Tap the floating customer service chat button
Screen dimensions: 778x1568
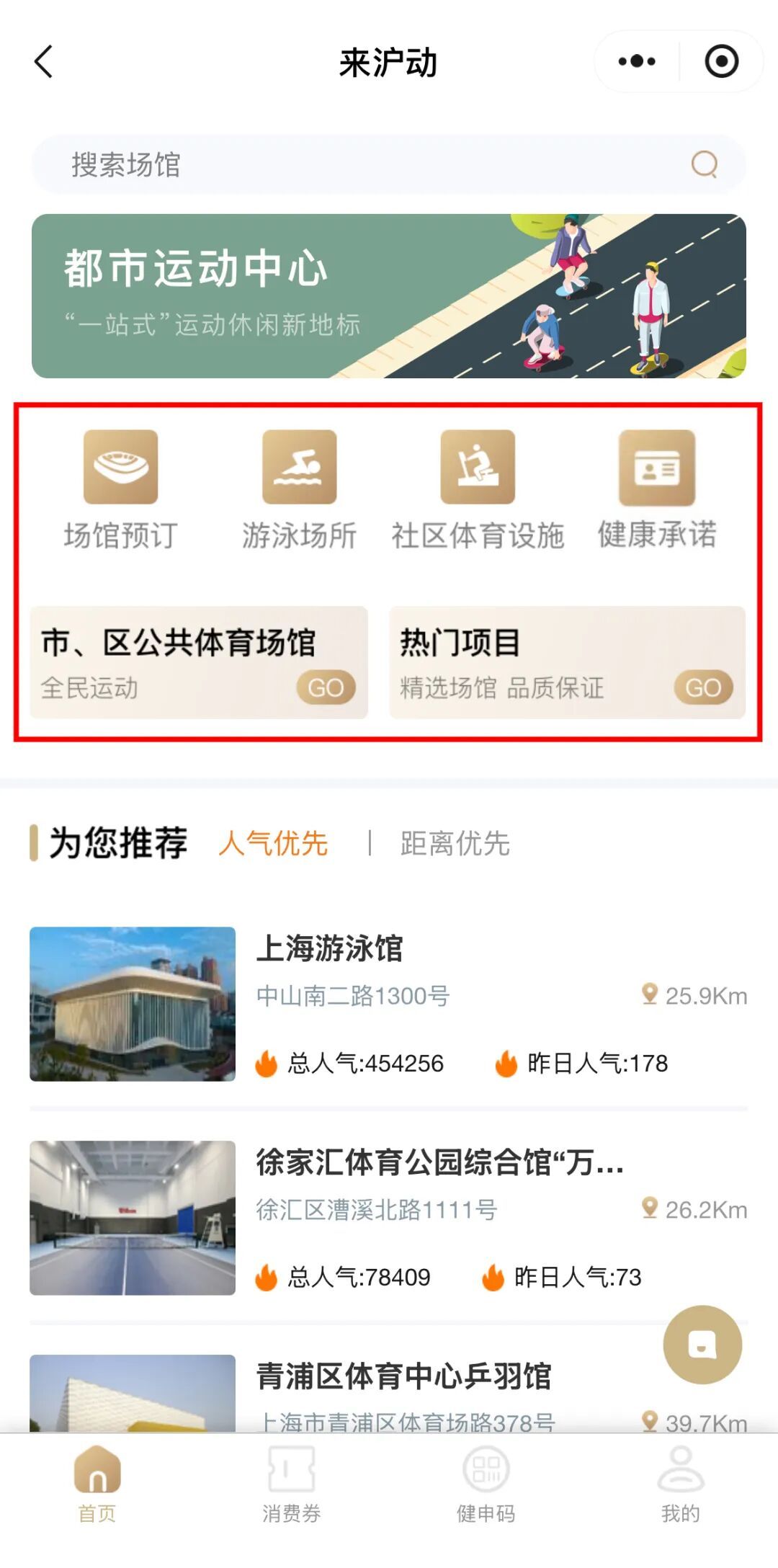pos(702,1345)
